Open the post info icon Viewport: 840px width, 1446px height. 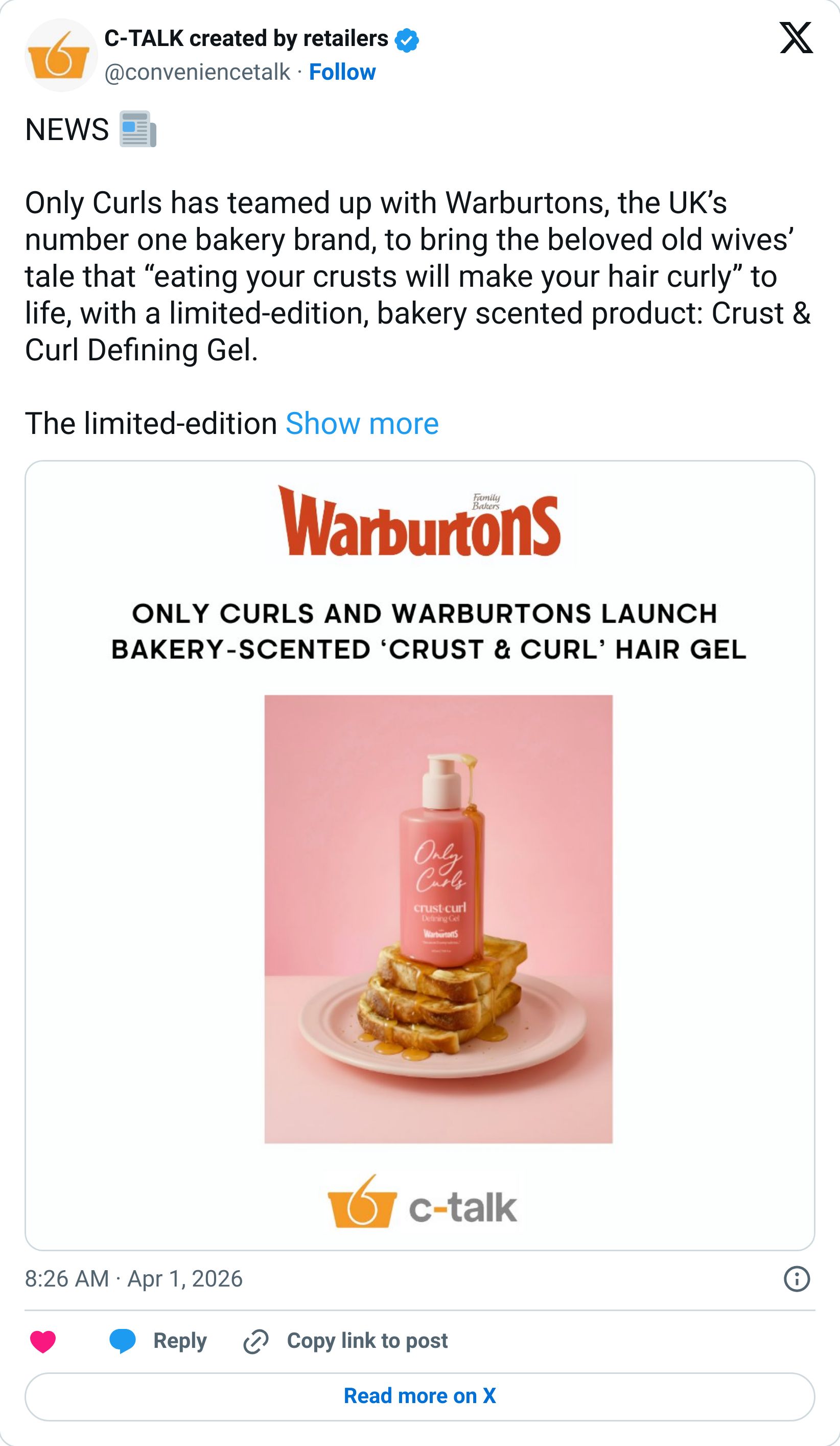click(x=797, y=1279)
